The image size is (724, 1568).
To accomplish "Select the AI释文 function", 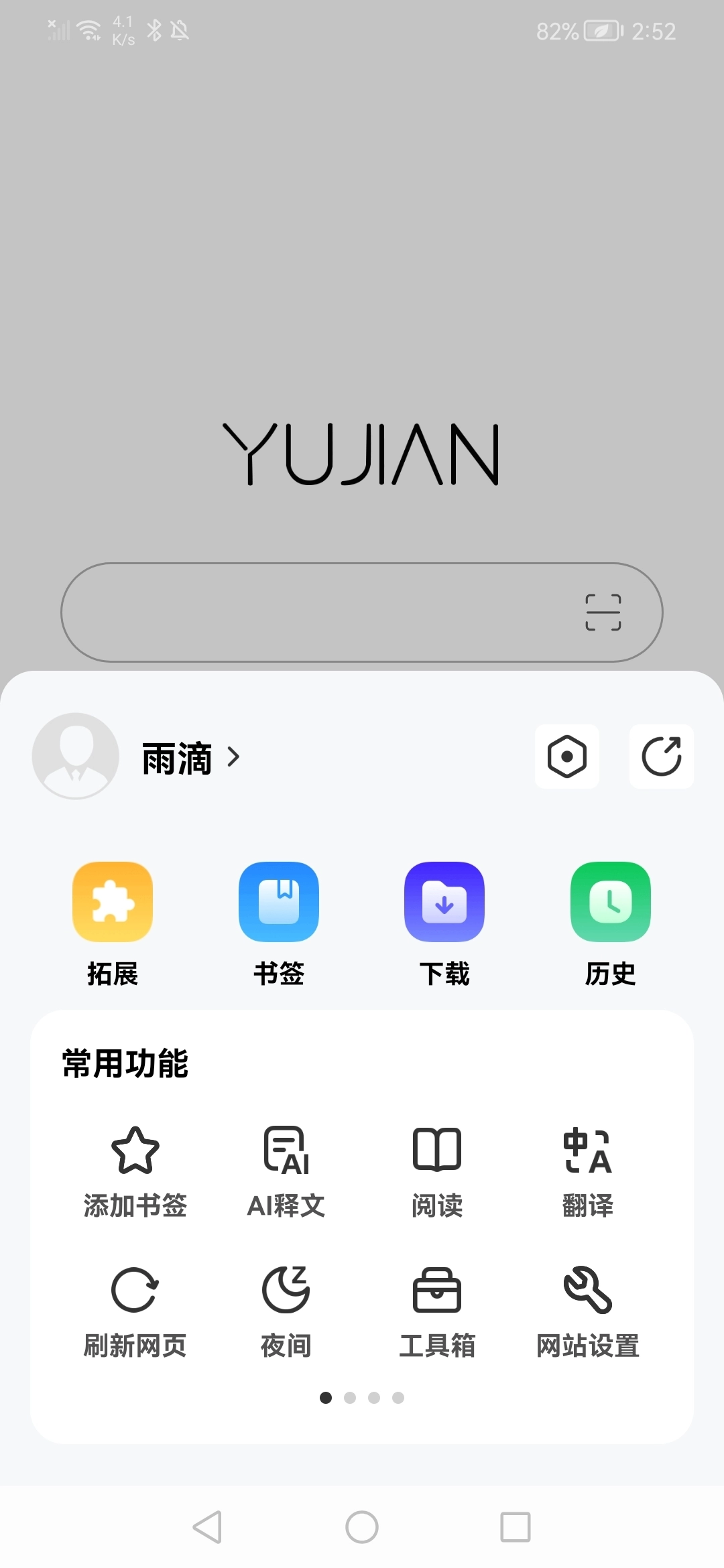I will tap(286, 1169).
